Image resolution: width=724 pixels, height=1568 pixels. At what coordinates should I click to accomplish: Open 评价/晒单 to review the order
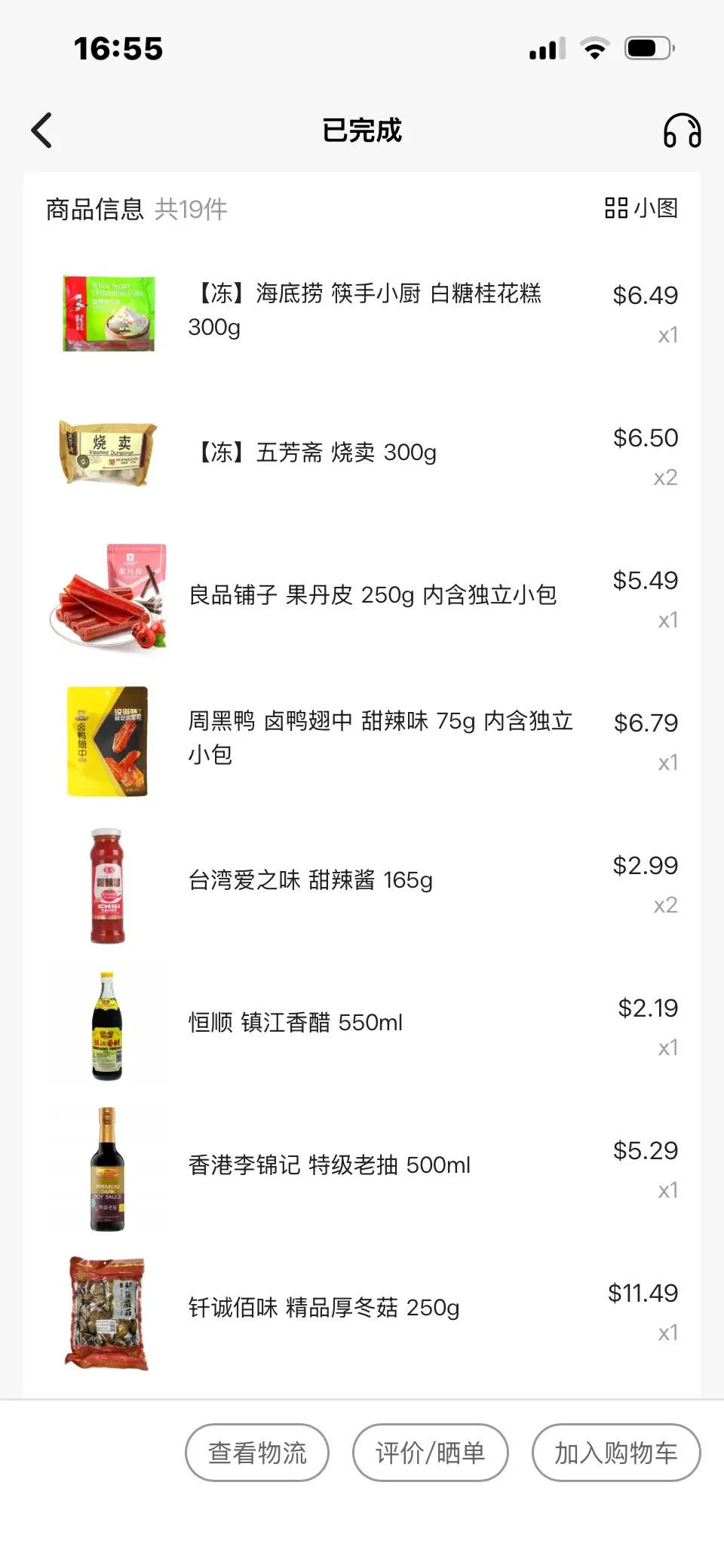click(430, 1452)
